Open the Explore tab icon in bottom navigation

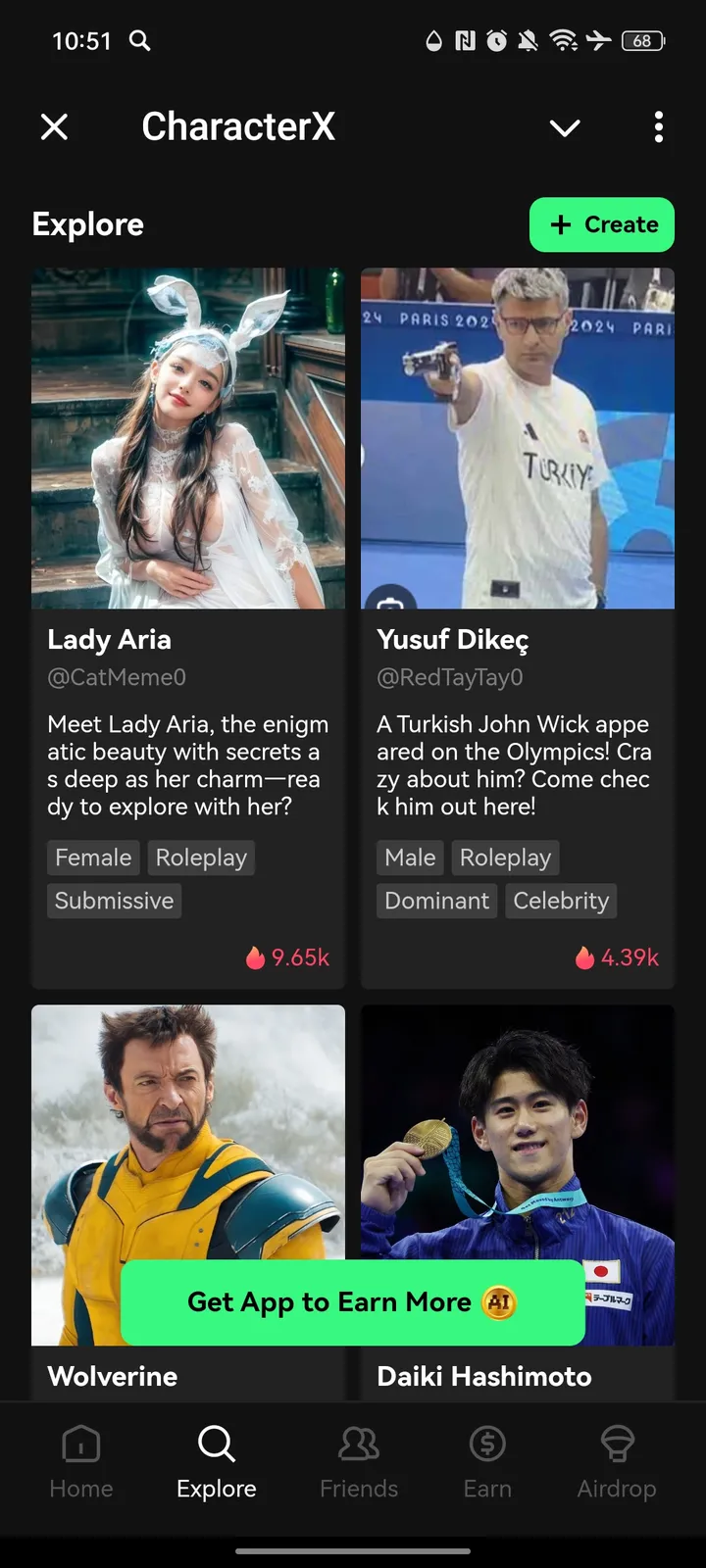point(215,1443)
